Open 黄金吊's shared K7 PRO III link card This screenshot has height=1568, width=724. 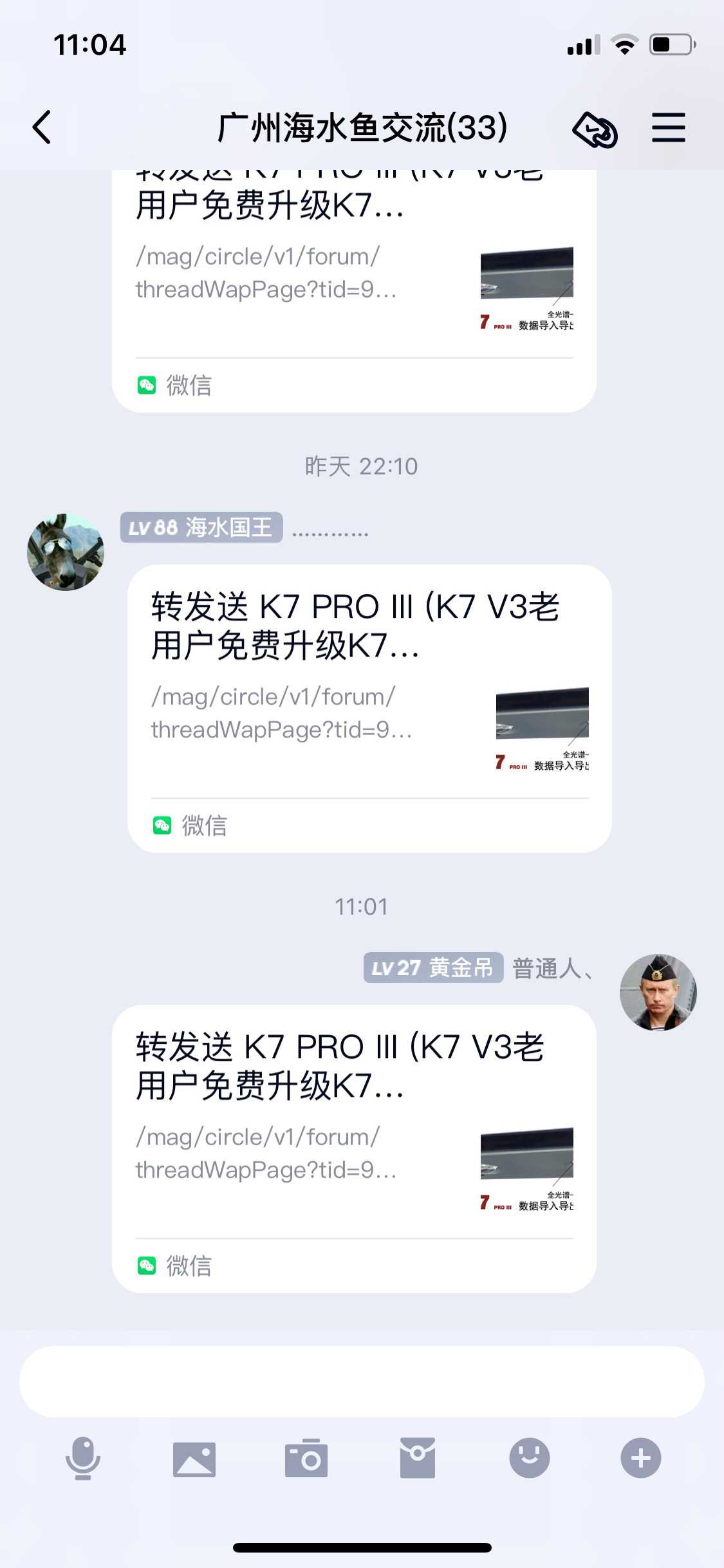pos(354,1148)
